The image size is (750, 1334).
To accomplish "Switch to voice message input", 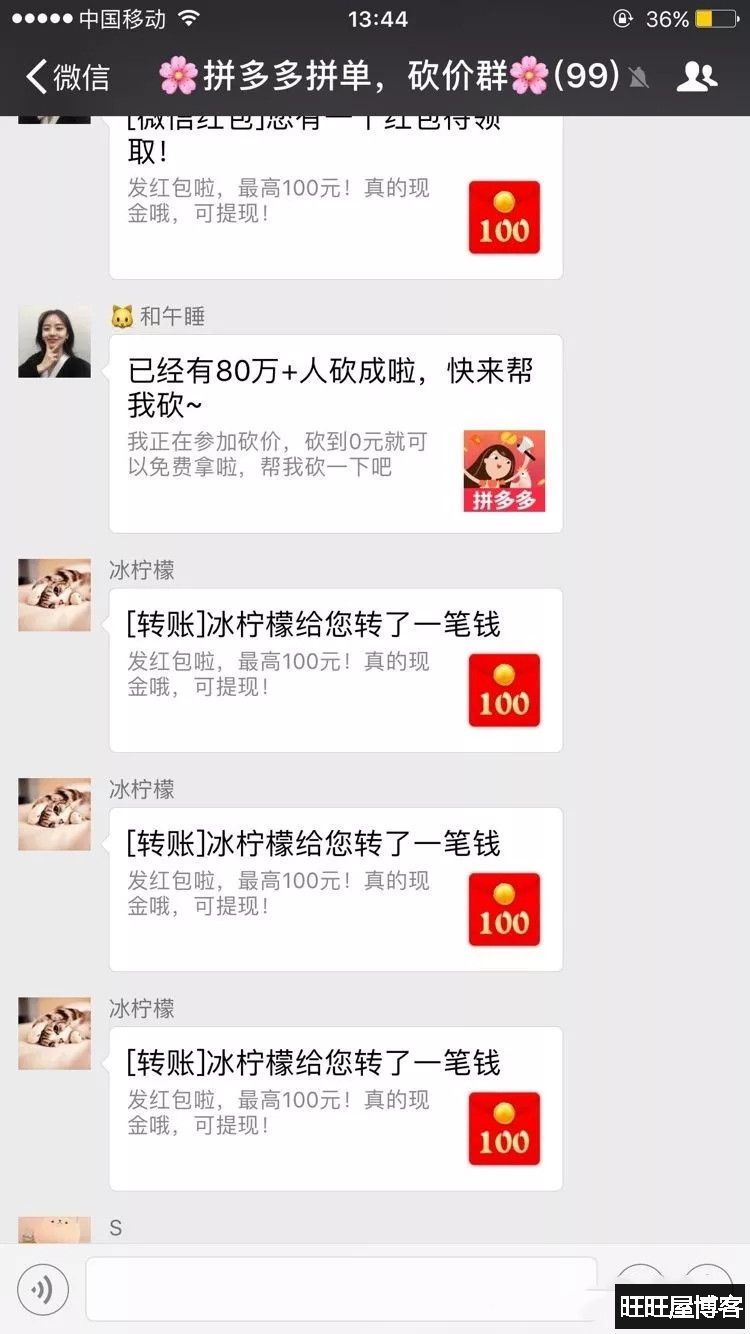I will (x=43, y=1289).
